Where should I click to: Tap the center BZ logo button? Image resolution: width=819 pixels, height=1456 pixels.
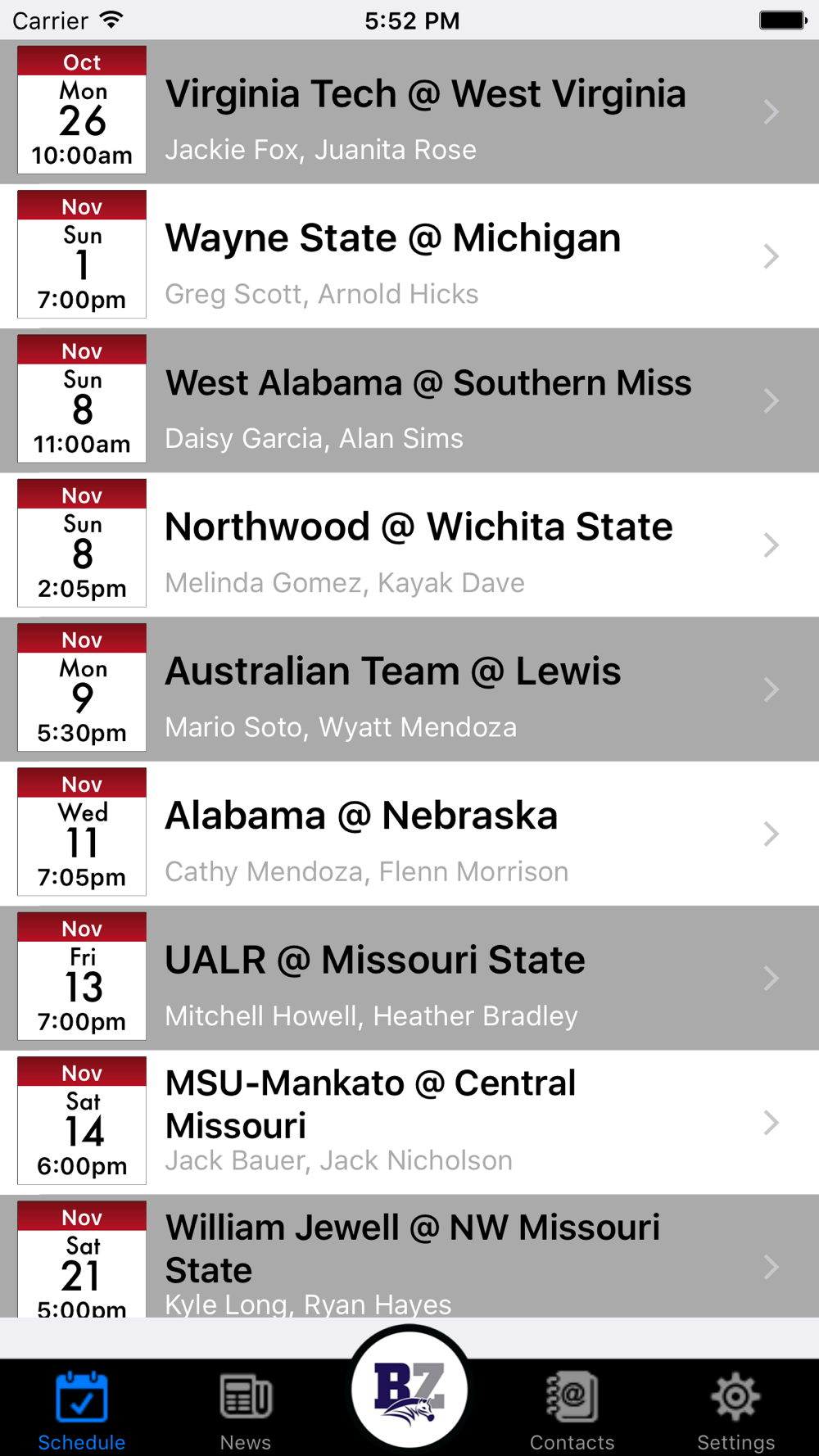[x=409, y=1389]
